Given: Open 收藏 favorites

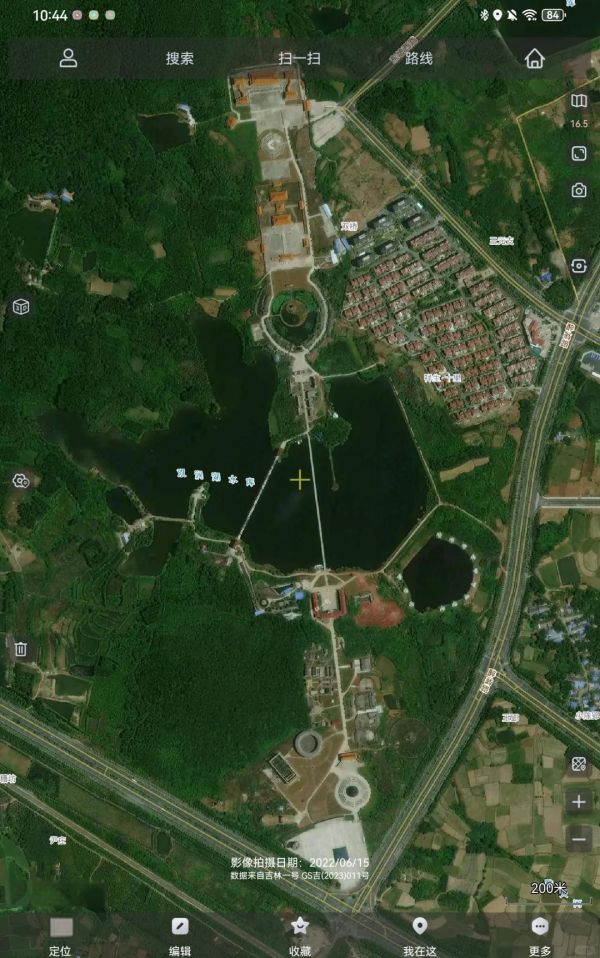Looking at the screenshot, I should [299, 934].
